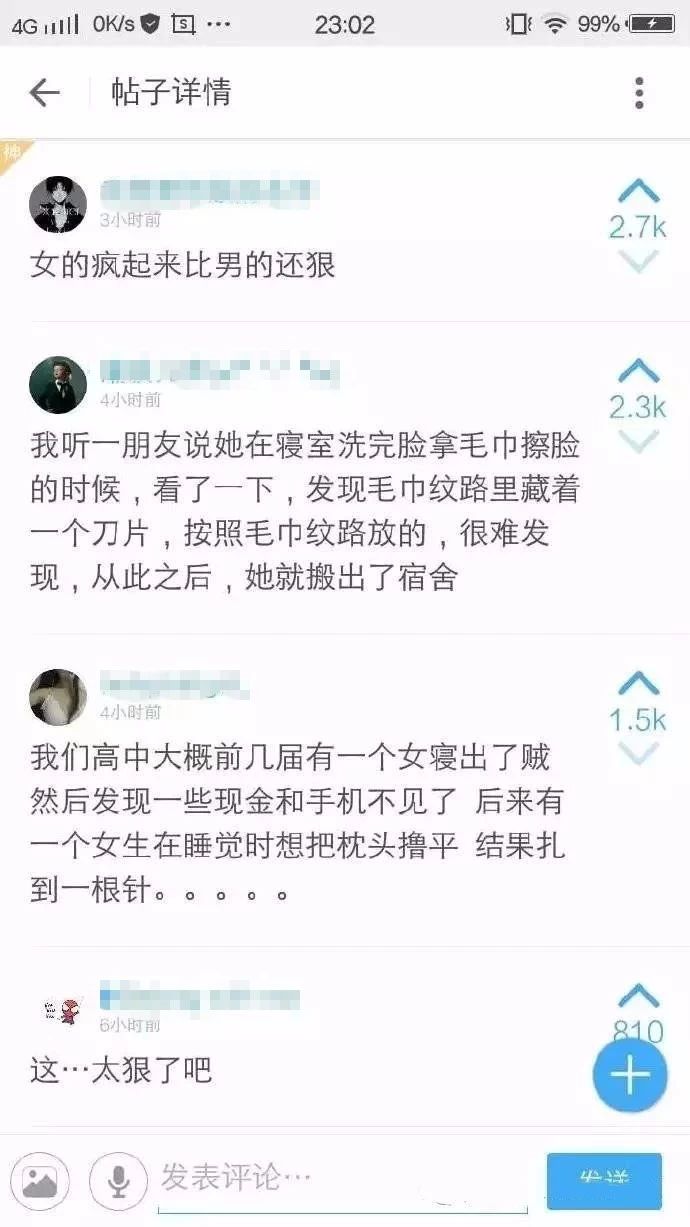Upvote the towel blade comment with 2.3k
690x1227 pixels.
pyautogui.click(x=638, y=371)
